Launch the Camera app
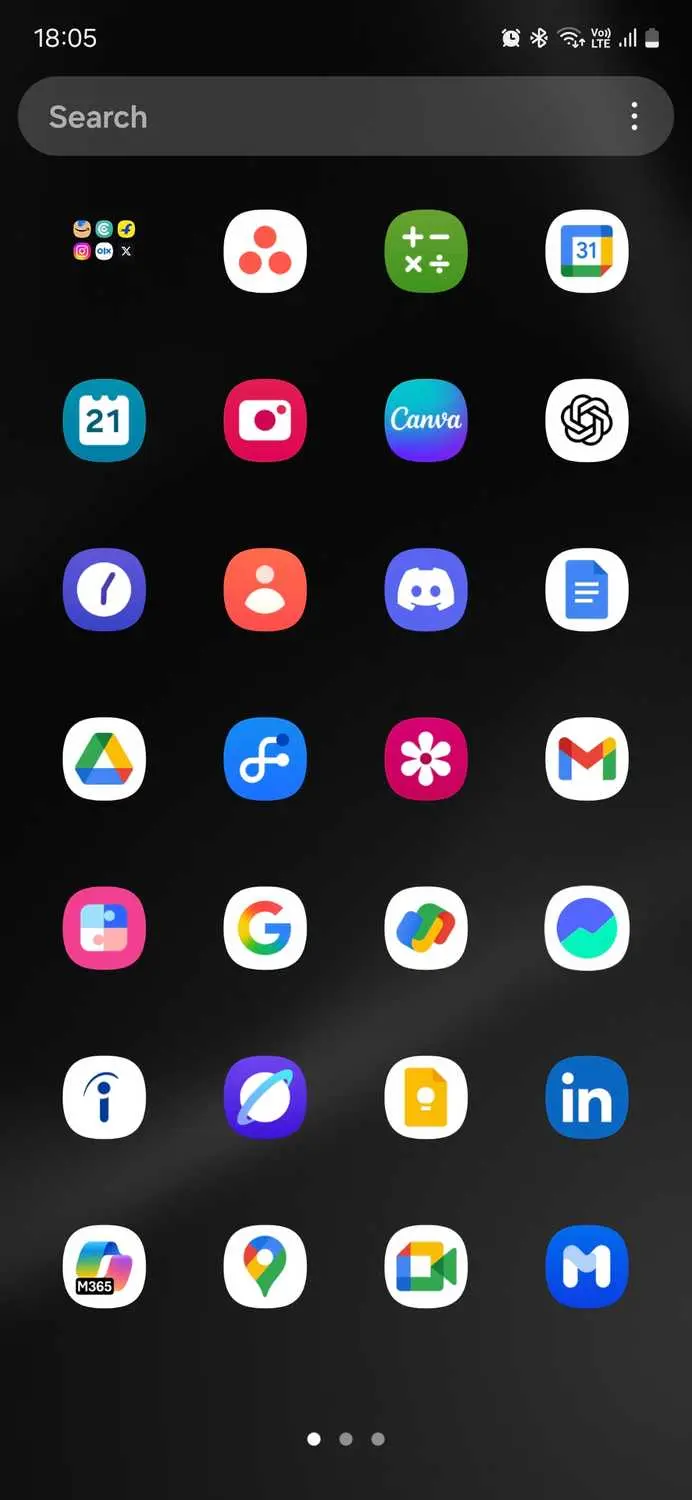 pyautogui.click(x=265, y=420)
